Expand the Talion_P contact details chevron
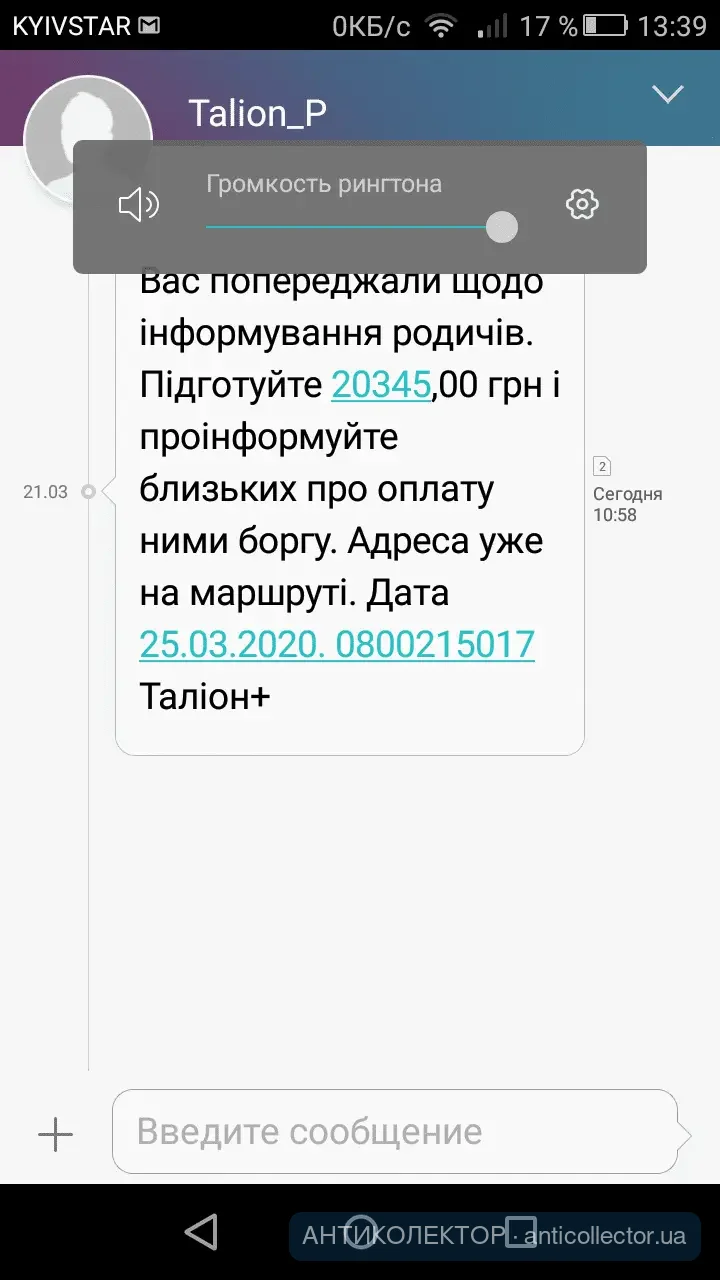The image size is (720, 1280). [667, 94]
